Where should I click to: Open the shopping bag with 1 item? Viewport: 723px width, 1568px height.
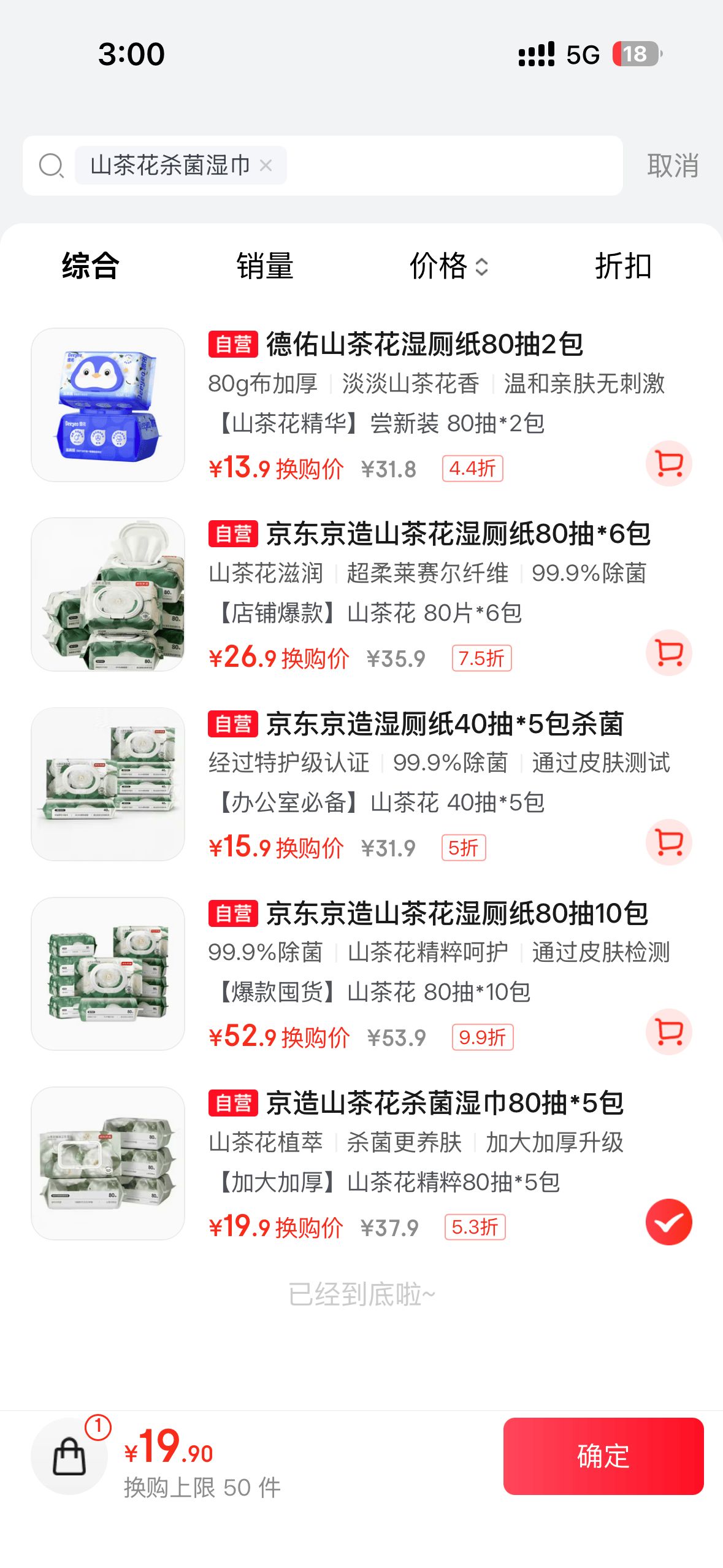69,1456
